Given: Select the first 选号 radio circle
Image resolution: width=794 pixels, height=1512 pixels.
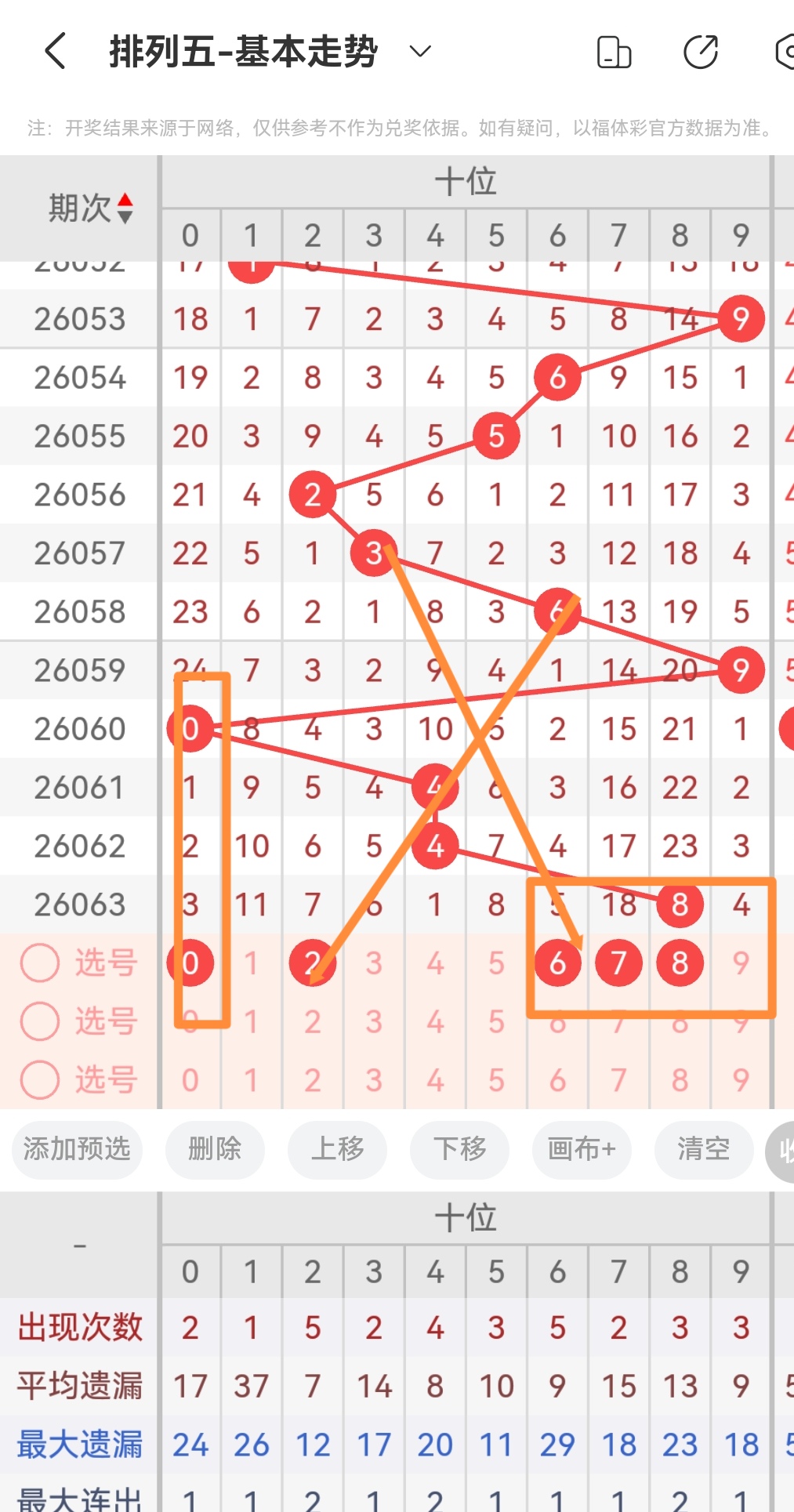Looking at the screenshot, I should [40, 963].
